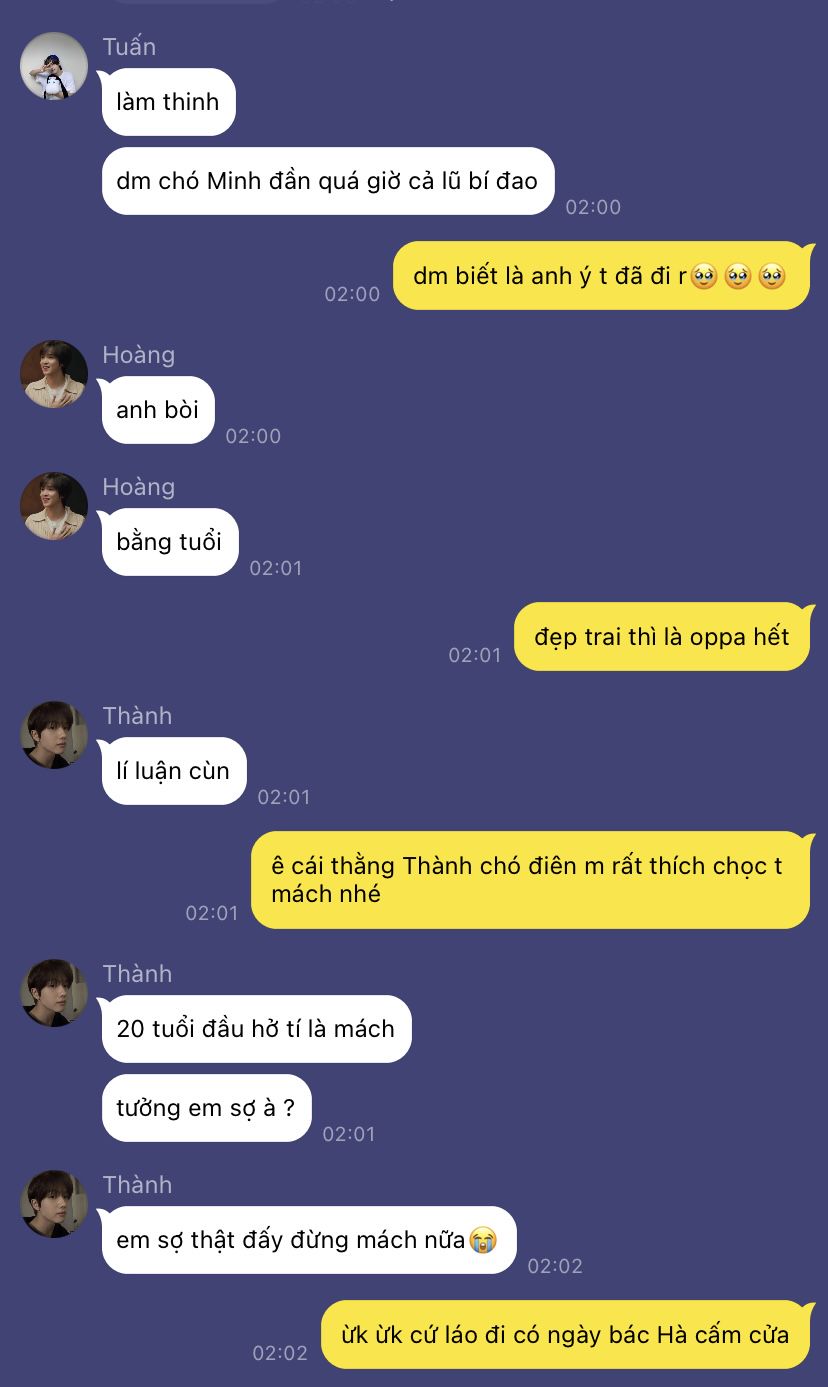Select Thành's avatar beside "em sợ thật đấy"
Image resolution: width=828 pixels, height=1387 pixels.
54,1204
